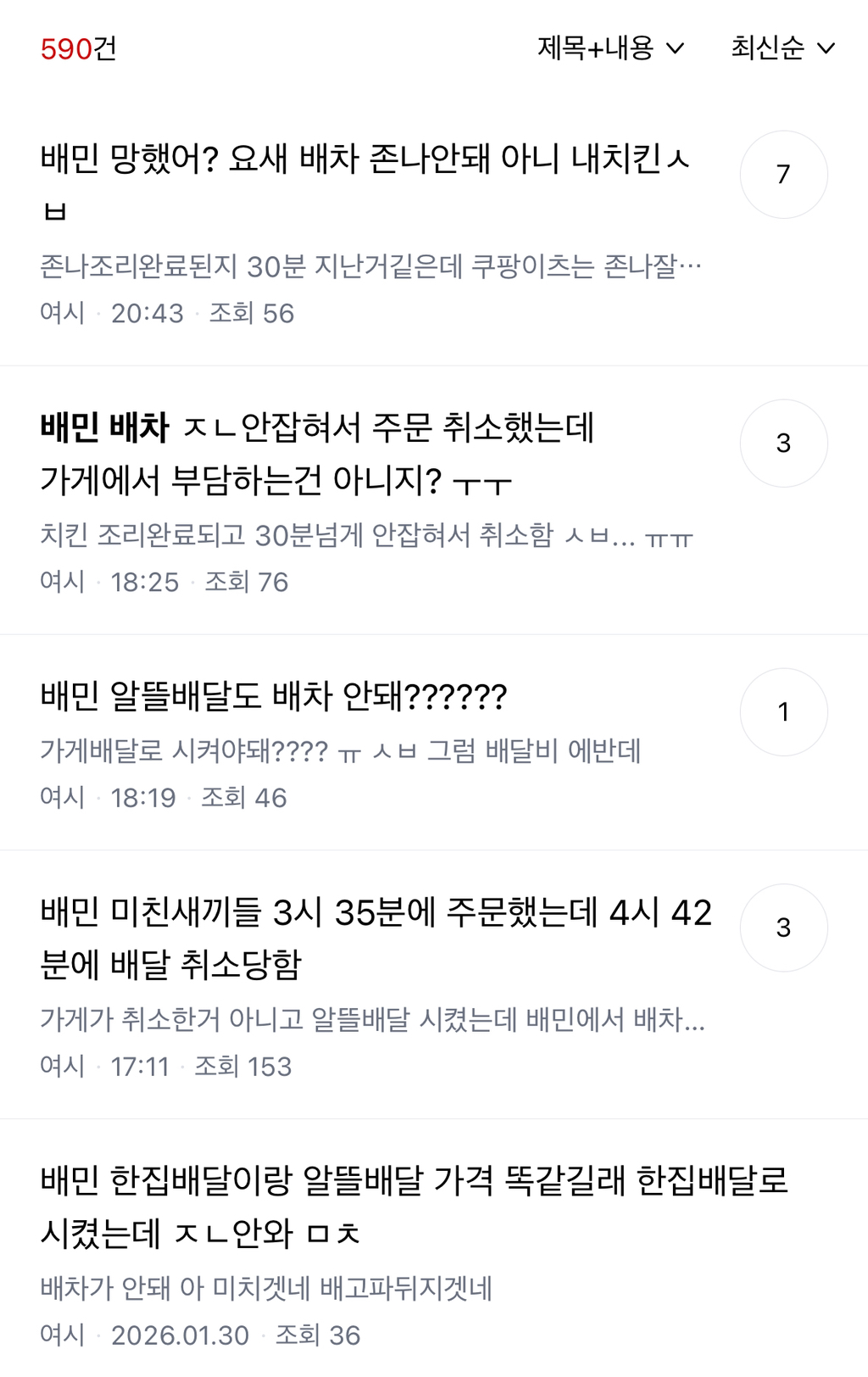View the 7 comments on '배민 망했어?' post
Image resolution: width=868 pixels, height=1377 pixels.
pos(783,175)
